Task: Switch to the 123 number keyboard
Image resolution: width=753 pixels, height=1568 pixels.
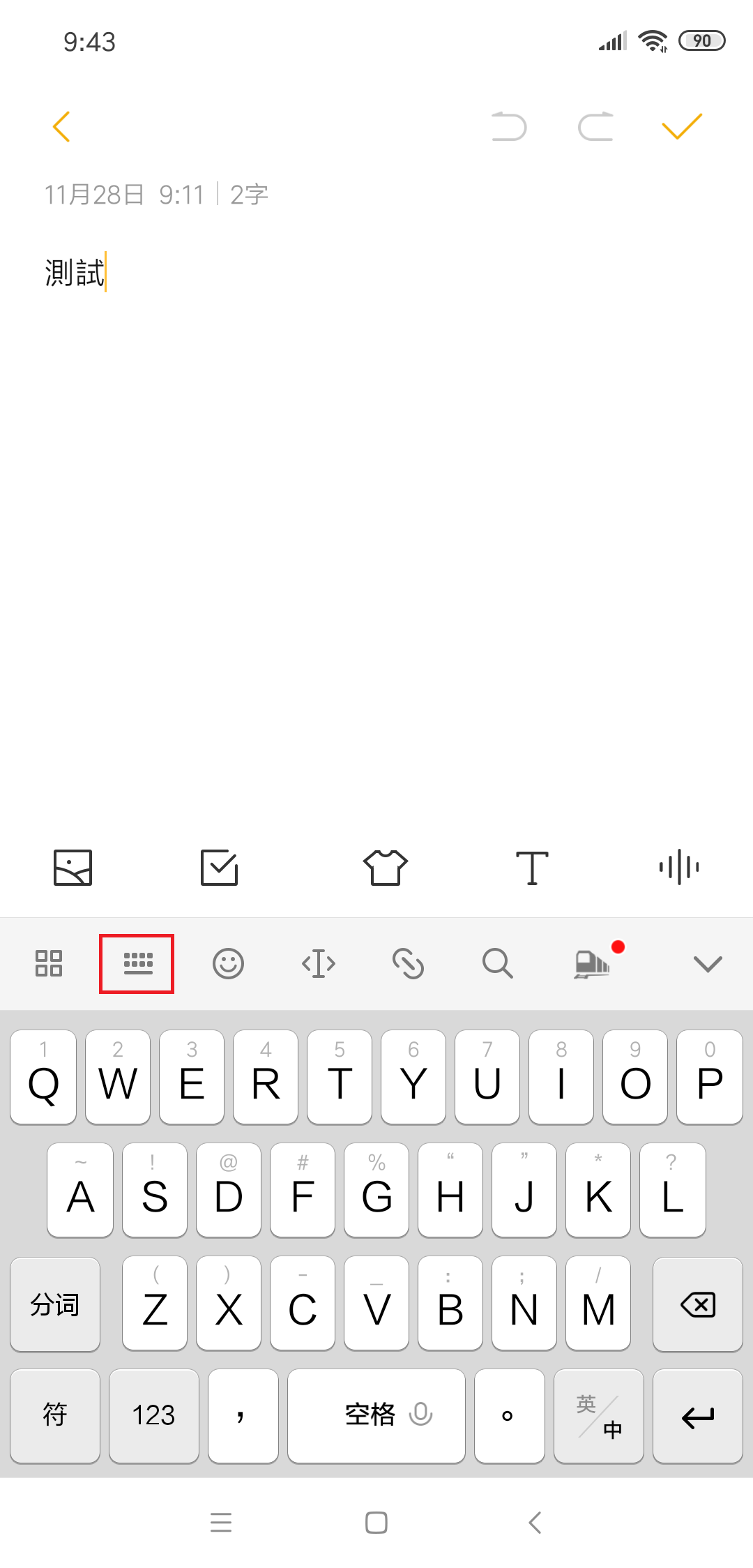Action: click(x=153, y=1416)
